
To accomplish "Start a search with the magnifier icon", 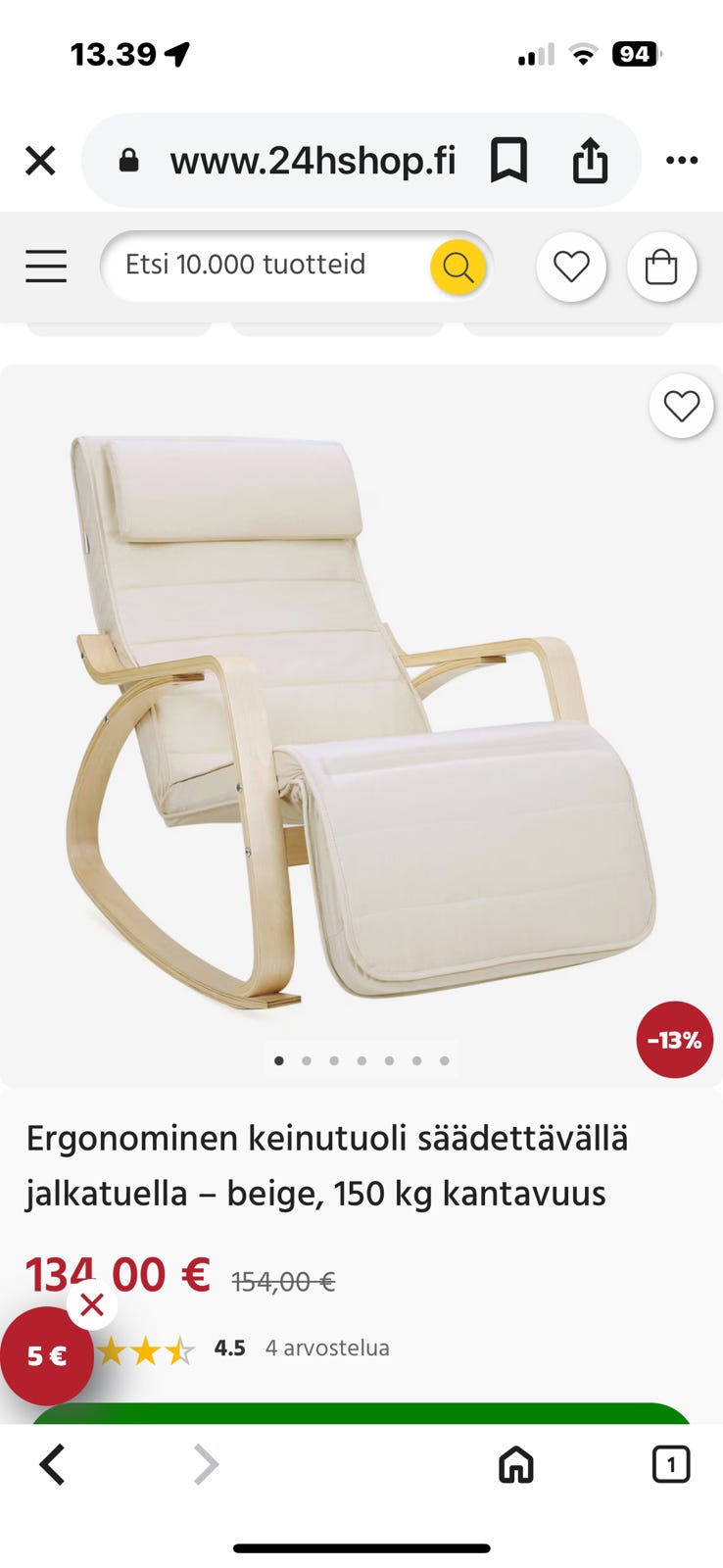I will click(x=457, y=266).
